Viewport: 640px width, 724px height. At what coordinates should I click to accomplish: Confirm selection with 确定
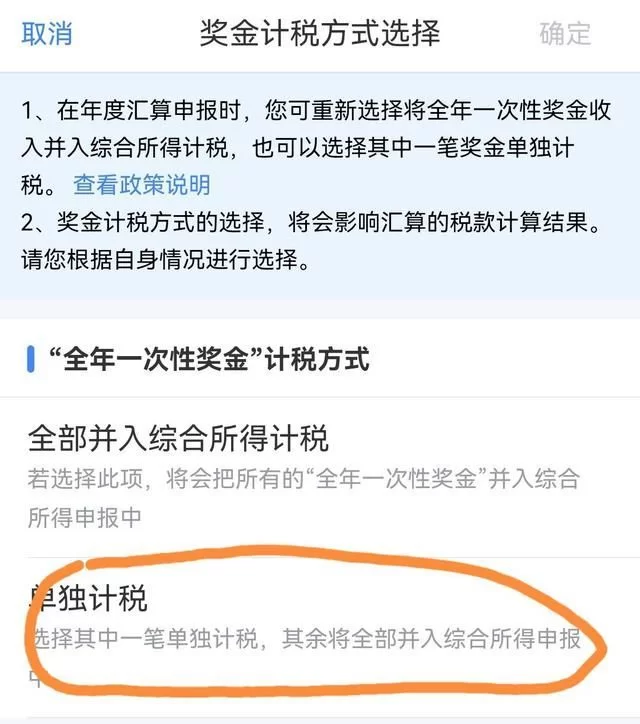tap(566, 33)
